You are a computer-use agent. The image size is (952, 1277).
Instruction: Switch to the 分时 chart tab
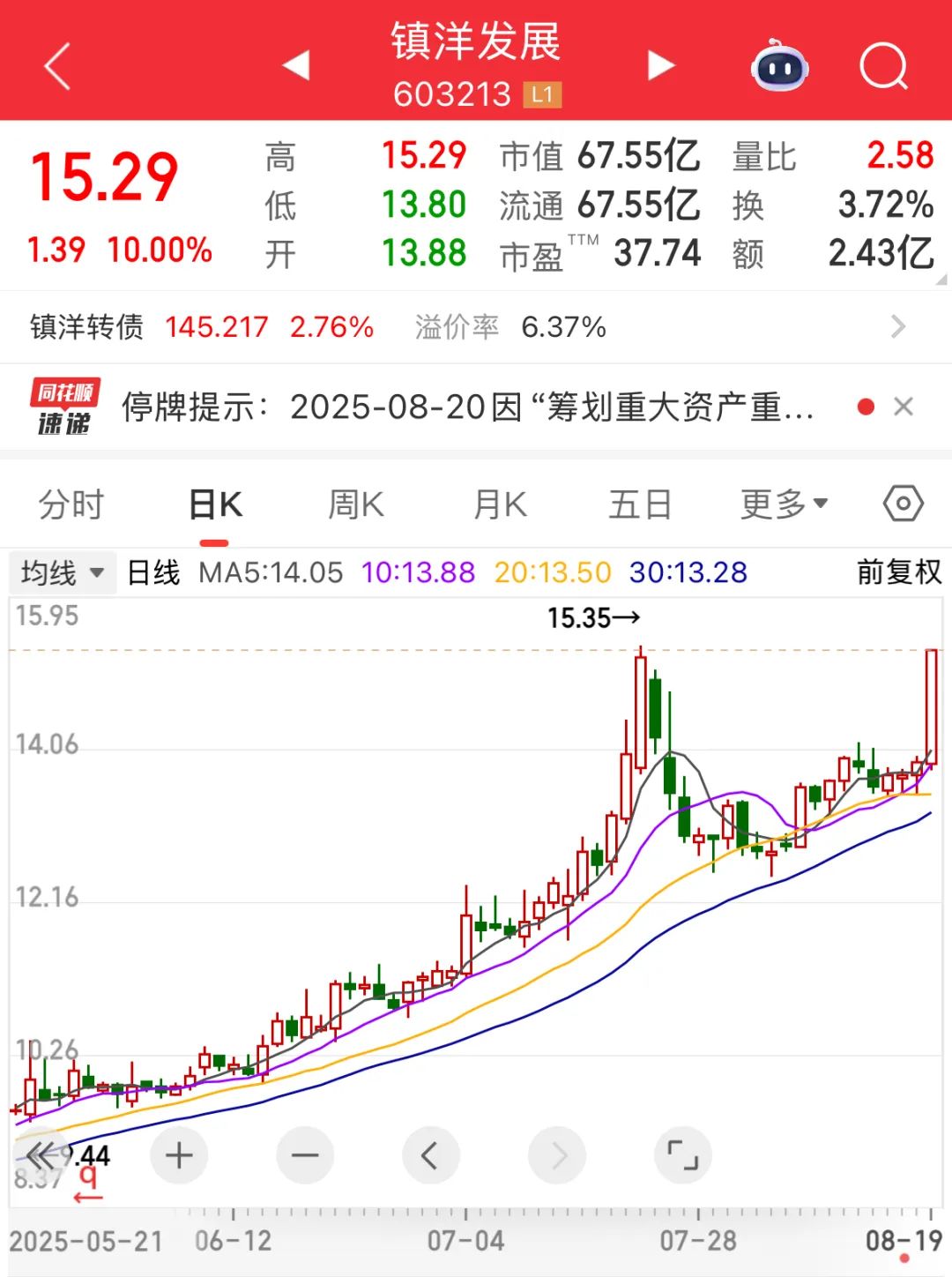[x=71, y=505]
